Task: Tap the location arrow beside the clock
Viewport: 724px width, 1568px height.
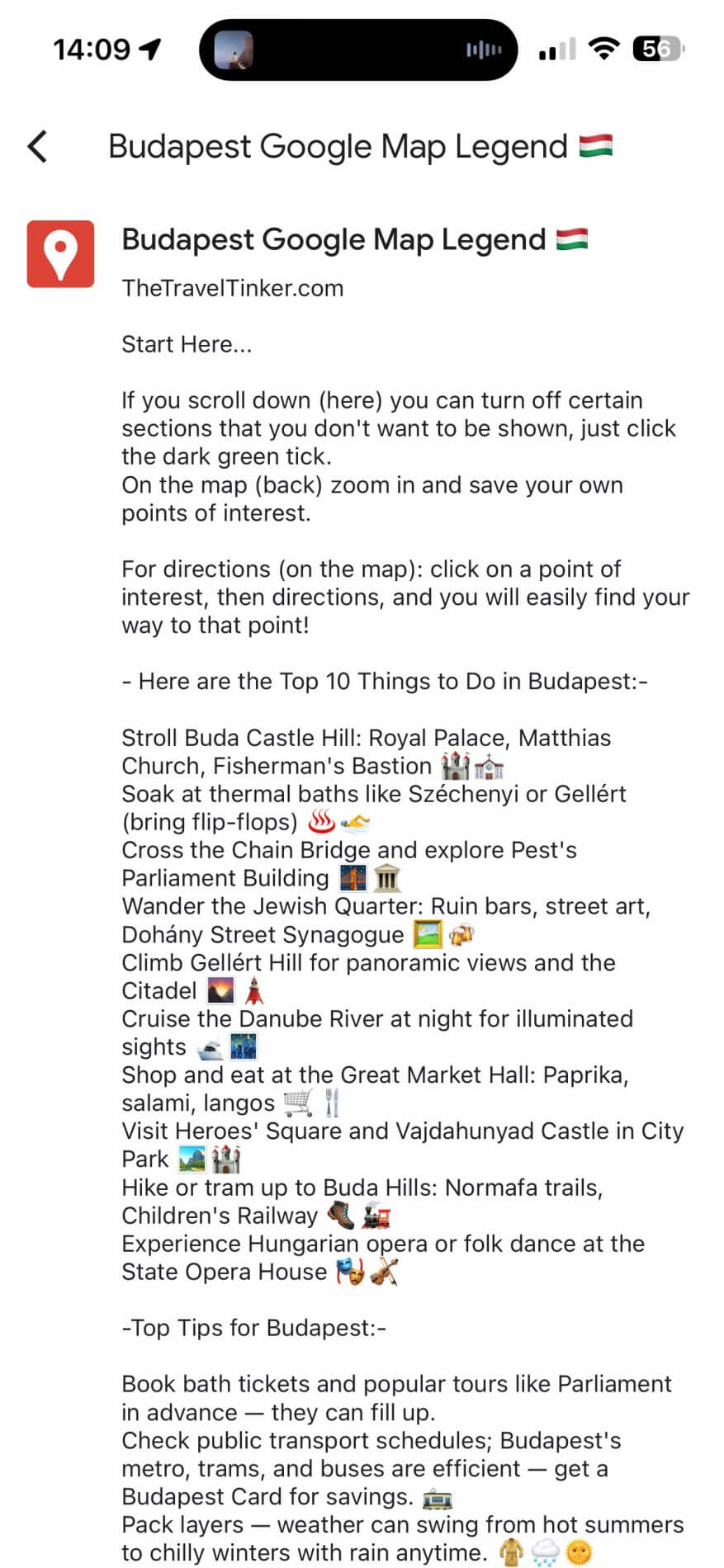Action: pos(149,48)
